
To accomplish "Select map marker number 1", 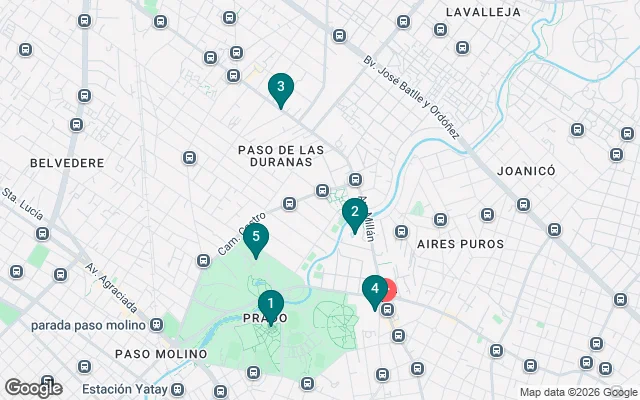I will click(270, 304).
